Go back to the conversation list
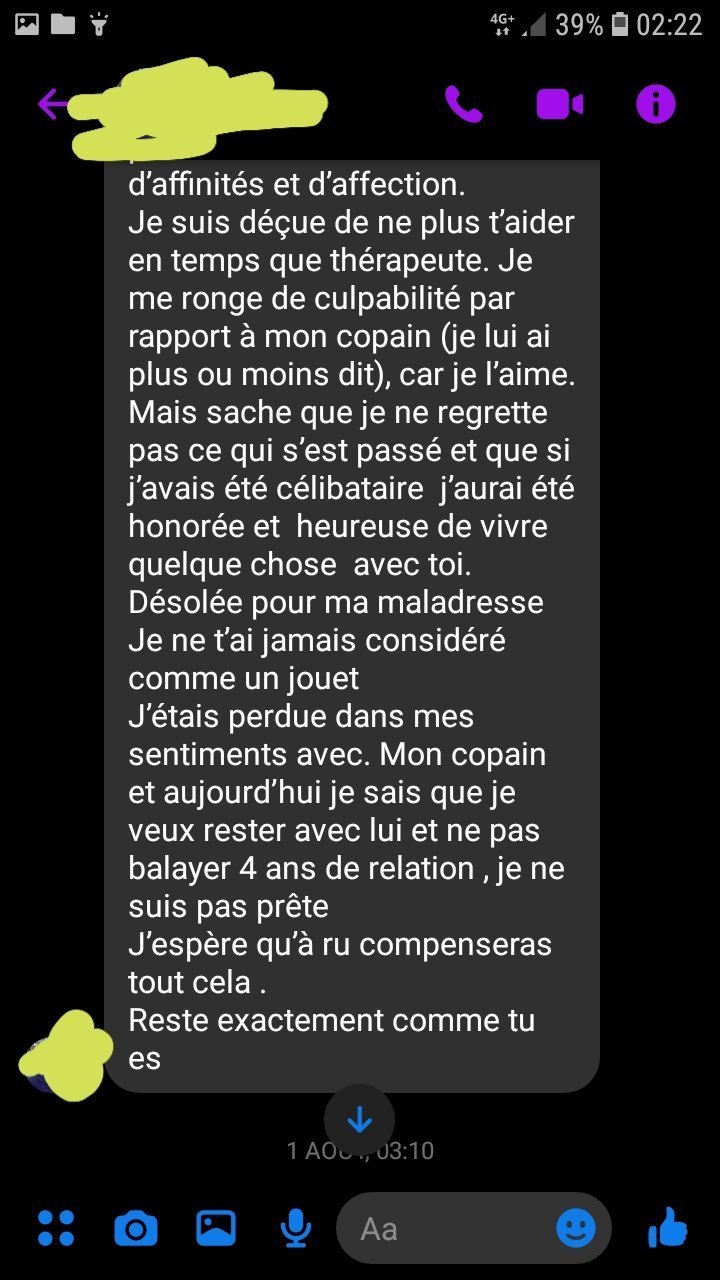Screen dimensions: 720x1280 coord(52,104)
